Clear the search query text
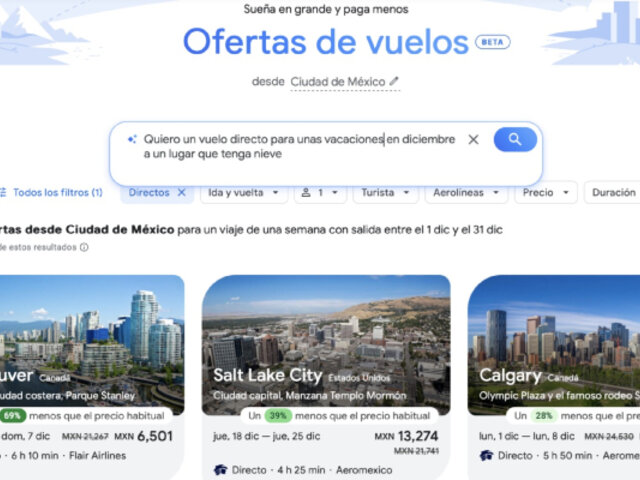Screen dimensions: 640x480 pyautogui.click(x=474, y=140)
